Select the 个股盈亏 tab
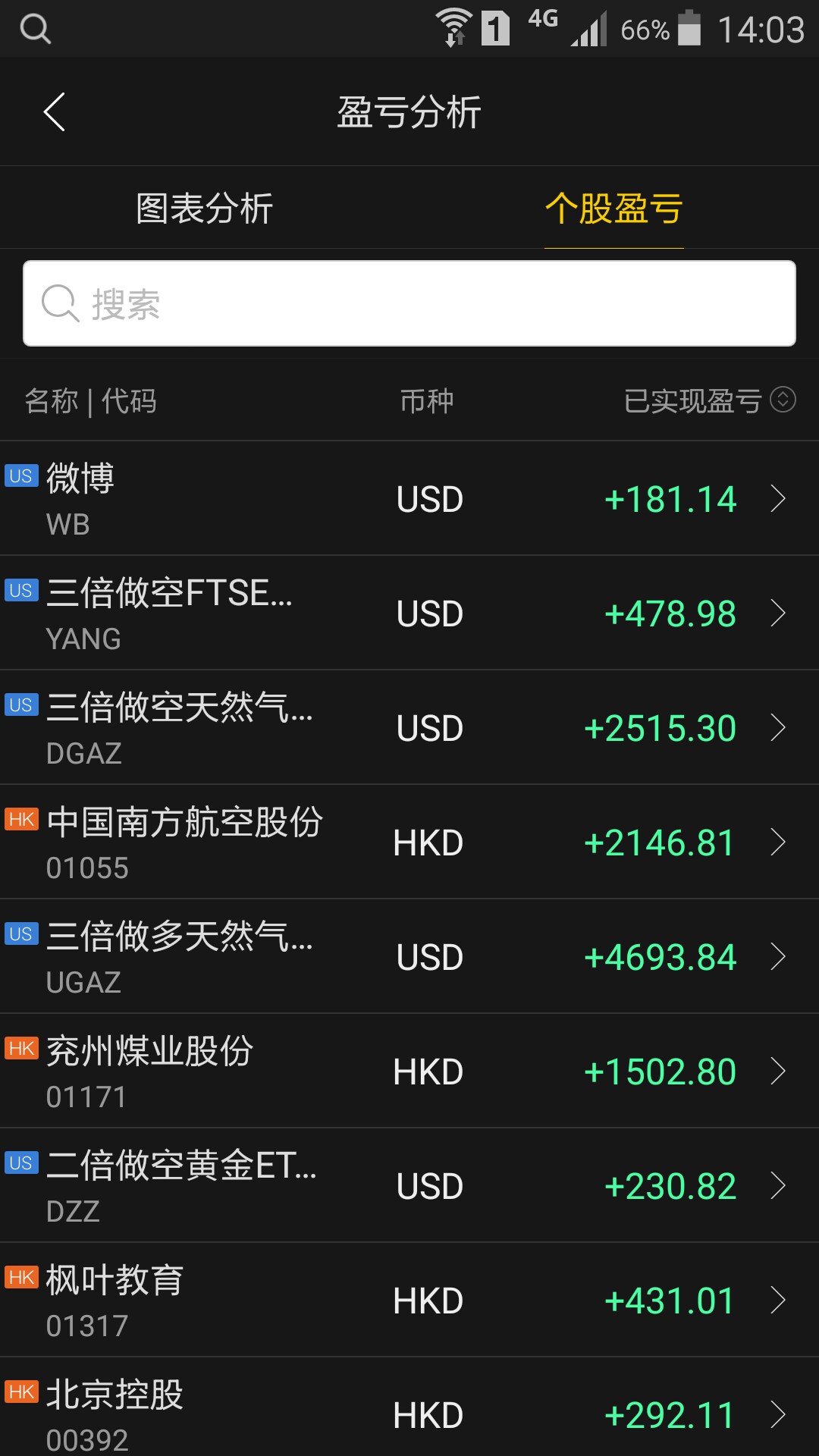The width and height of the screenshot is (819, 1456). click(x=614, y=208)
